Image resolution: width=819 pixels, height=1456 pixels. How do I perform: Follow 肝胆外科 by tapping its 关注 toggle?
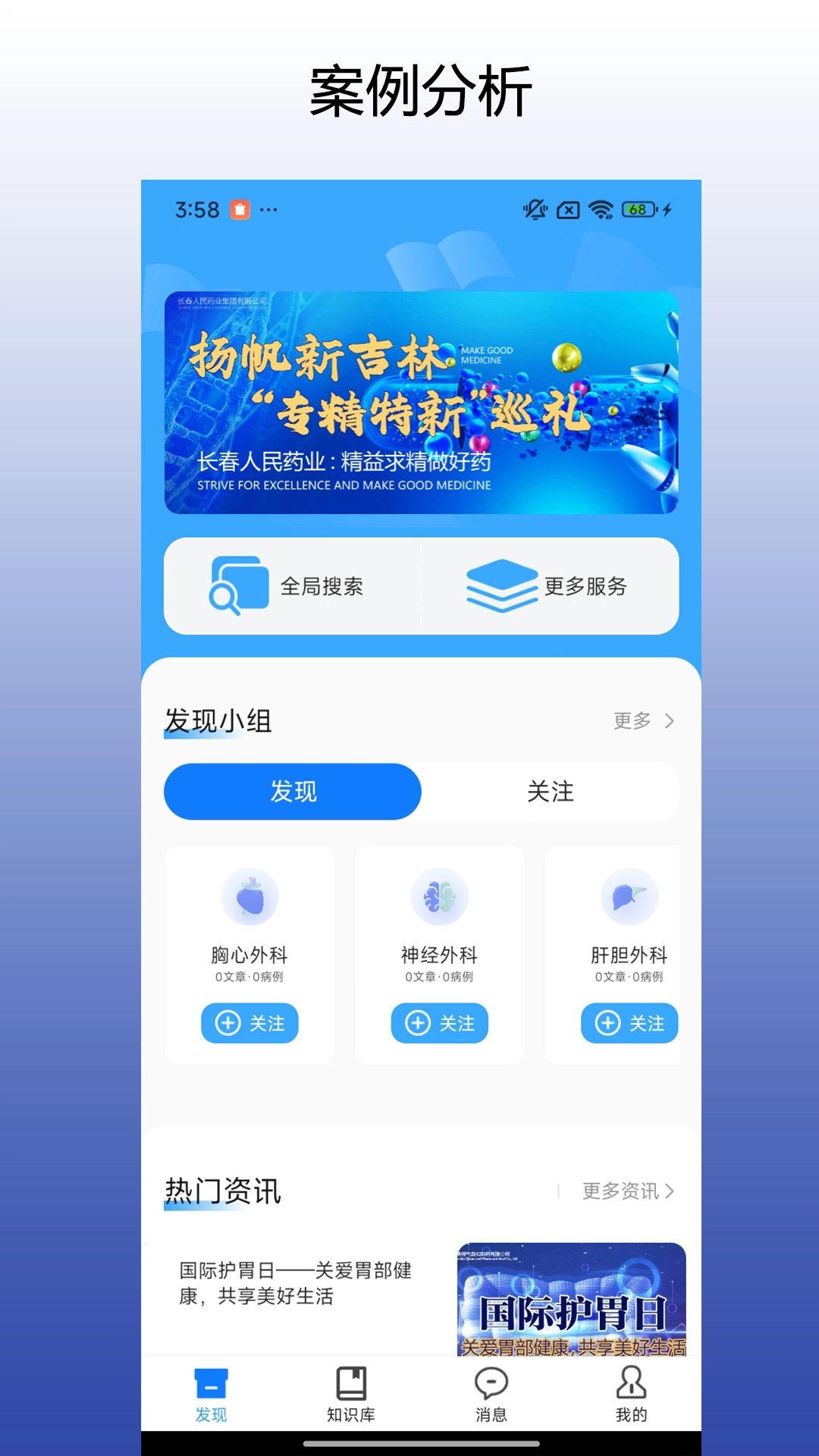[x=628, y=1023]
